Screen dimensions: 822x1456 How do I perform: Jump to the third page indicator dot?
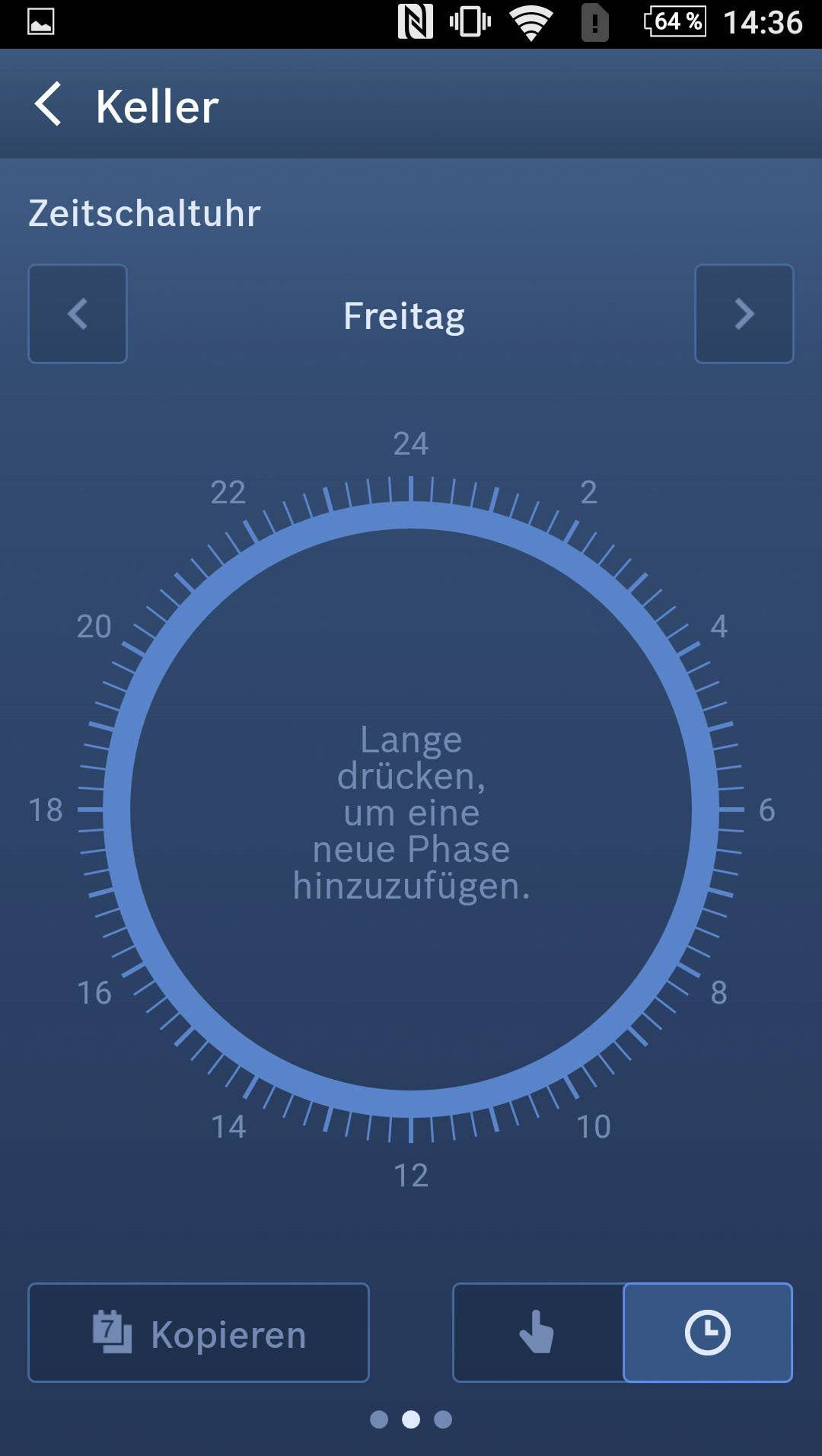coord(443,1419)
